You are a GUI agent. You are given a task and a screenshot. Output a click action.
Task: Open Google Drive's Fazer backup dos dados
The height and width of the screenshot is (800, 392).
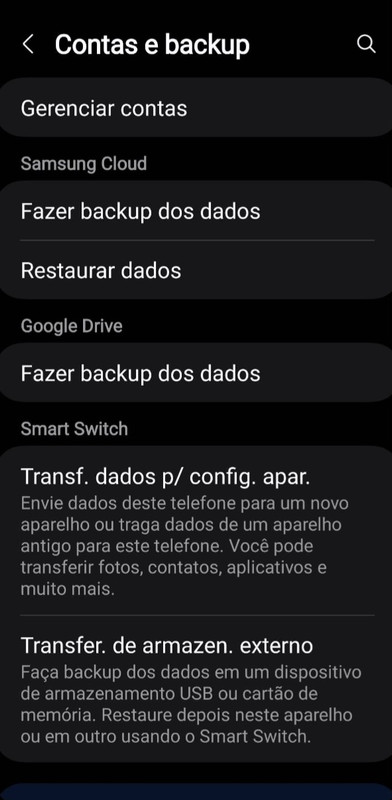pyautogui.click(x=196, y=373)
